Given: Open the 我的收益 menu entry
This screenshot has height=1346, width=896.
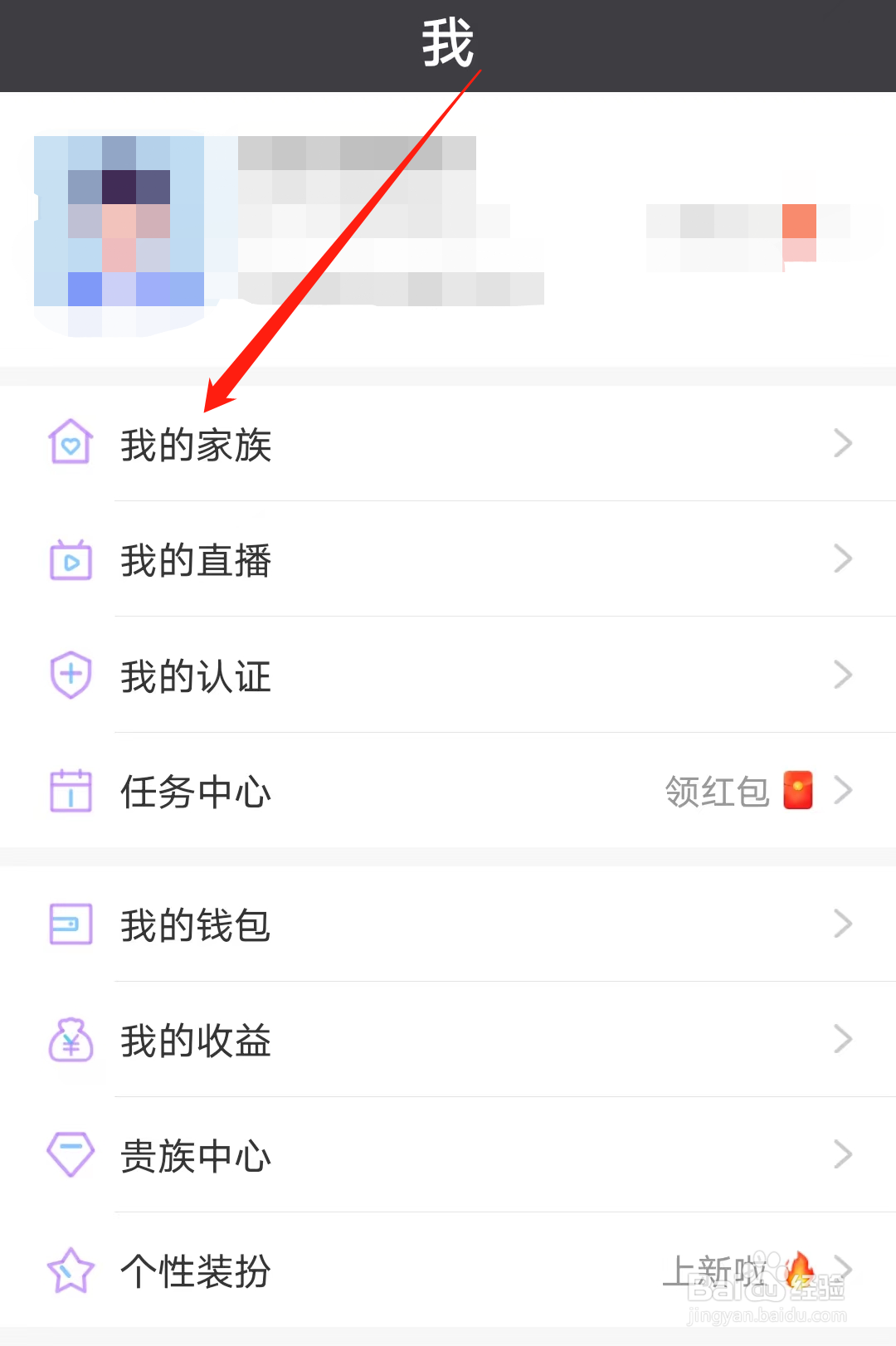Looking at the screenshot, I should (x=196, y=1040).
